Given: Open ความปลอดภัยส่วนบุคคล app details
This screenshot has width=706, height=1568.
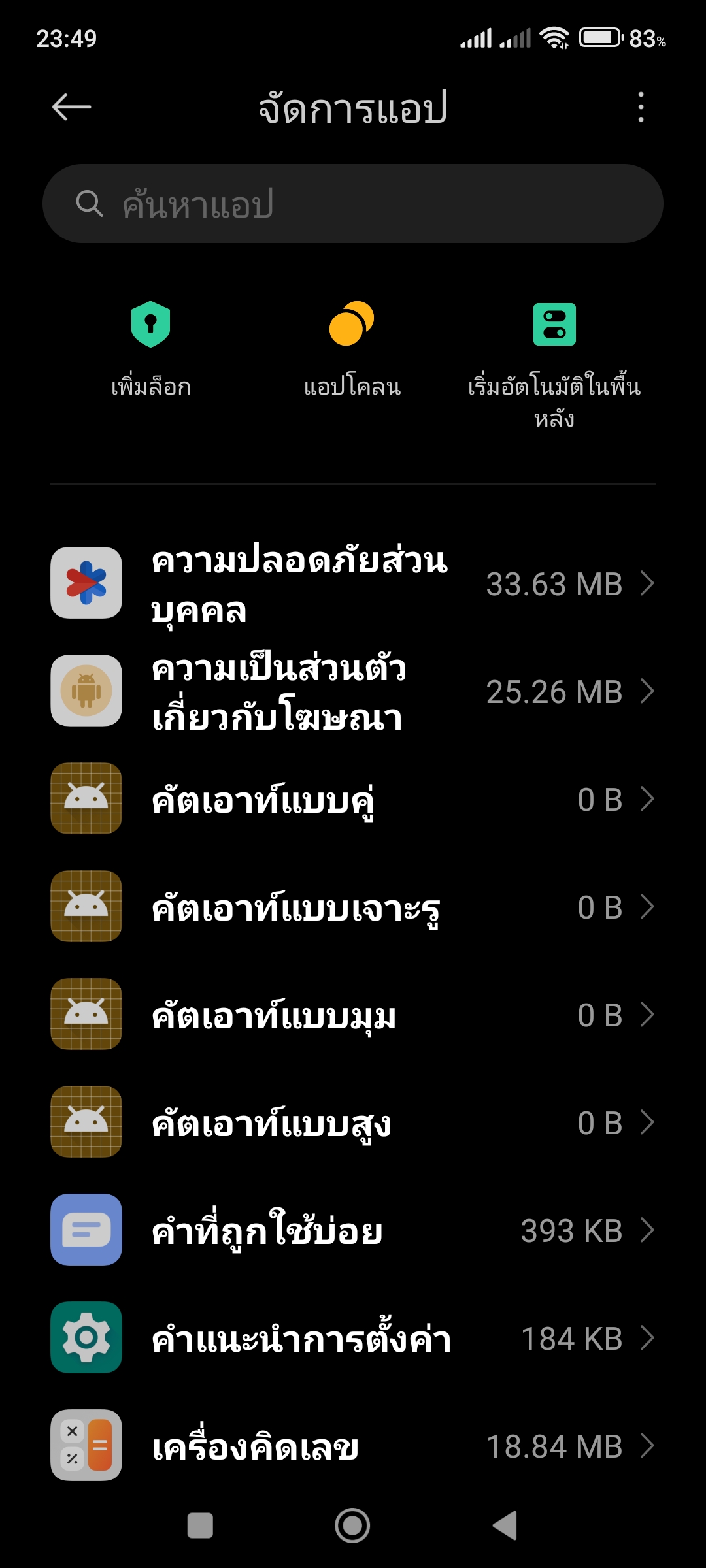Looking at the screenshot, I should (x=353, y=583).
